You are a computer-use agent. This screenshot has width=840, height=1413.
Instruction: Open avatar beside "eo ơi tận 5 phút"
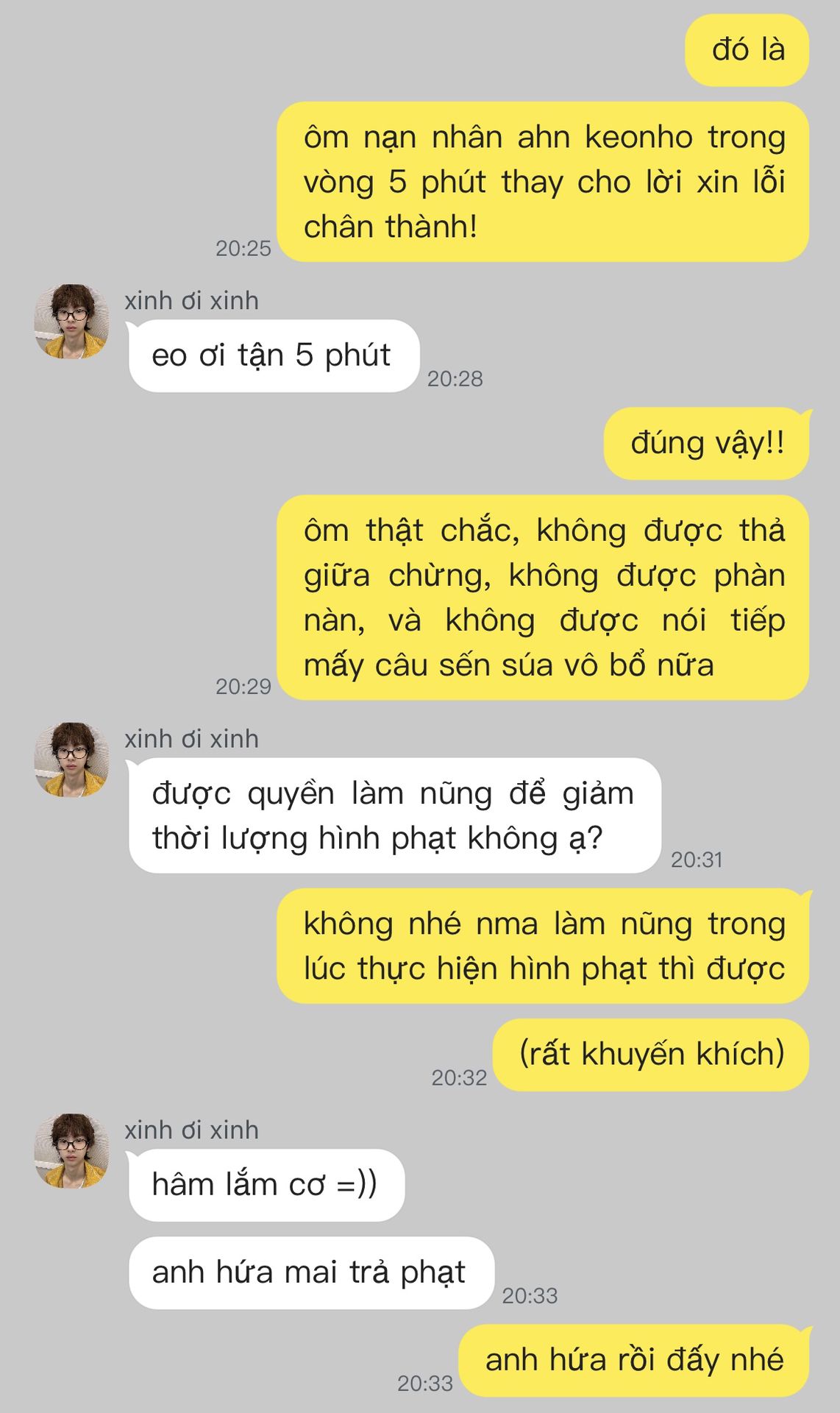pos(71,322)
